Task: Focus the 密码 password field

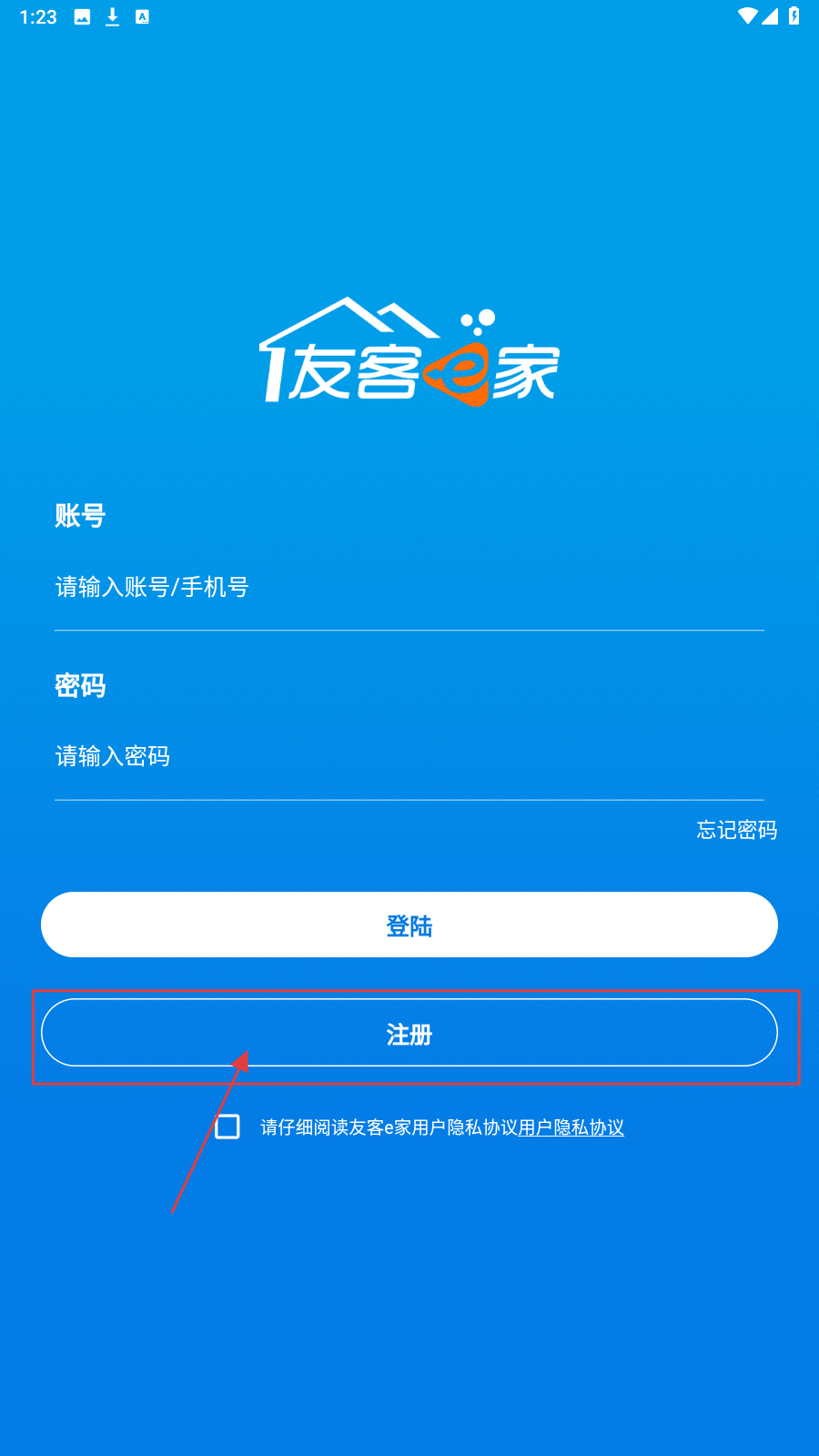Action: 409,756
